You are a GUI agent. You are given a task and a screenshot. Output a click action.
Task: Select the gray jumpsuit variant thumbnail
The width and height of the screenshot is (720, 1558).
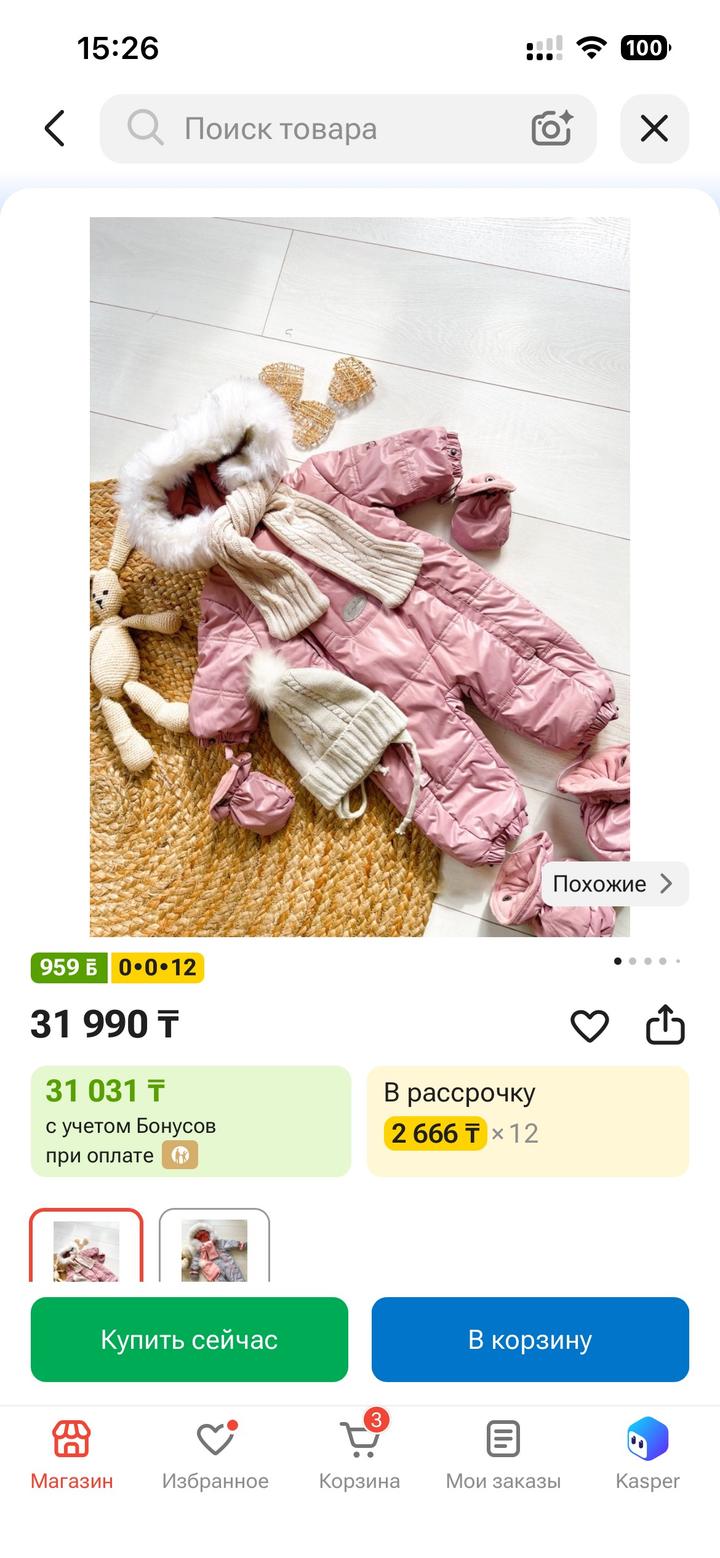click(214, 1246)
